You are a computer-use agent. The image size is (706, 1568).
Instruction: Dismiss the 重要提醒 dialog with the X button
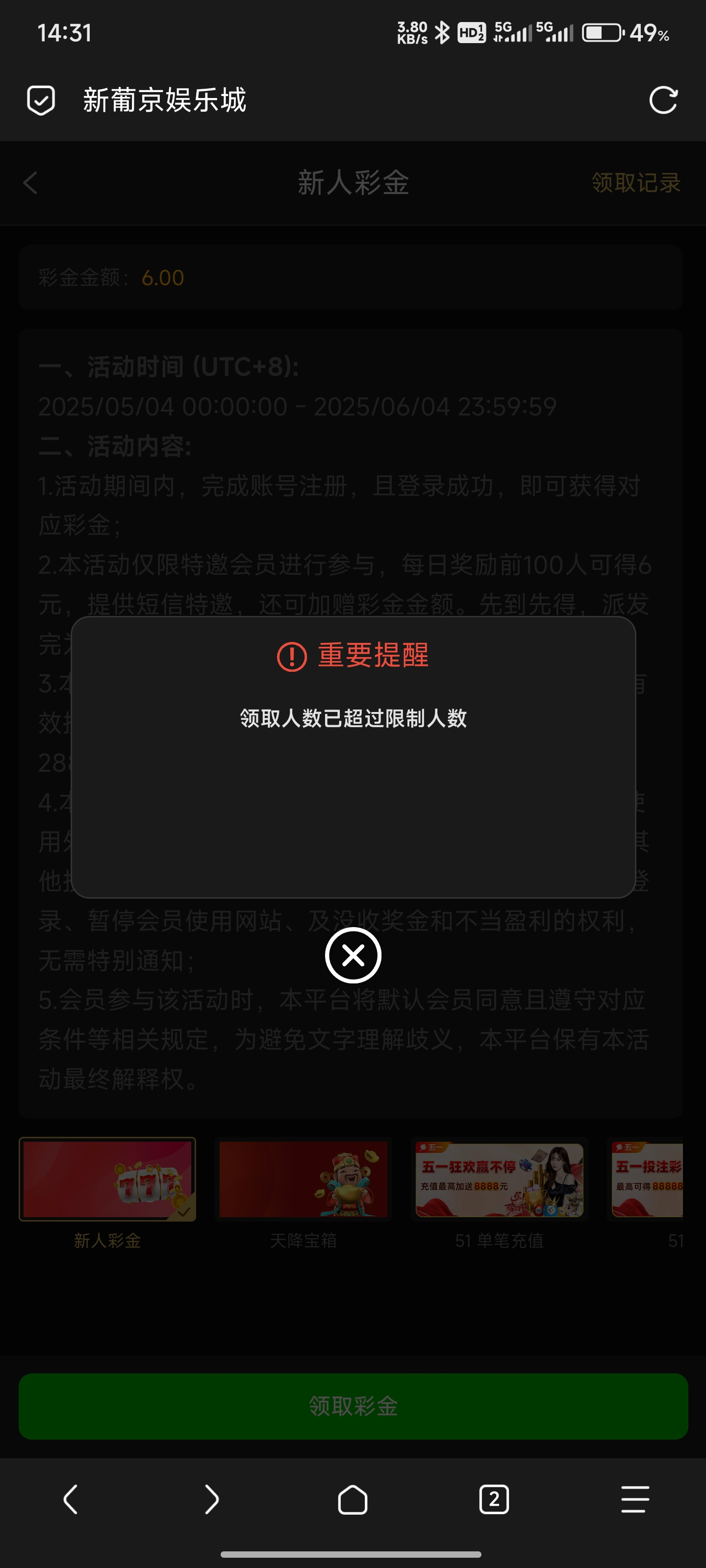pyautogui.click(x=353, y=955)
